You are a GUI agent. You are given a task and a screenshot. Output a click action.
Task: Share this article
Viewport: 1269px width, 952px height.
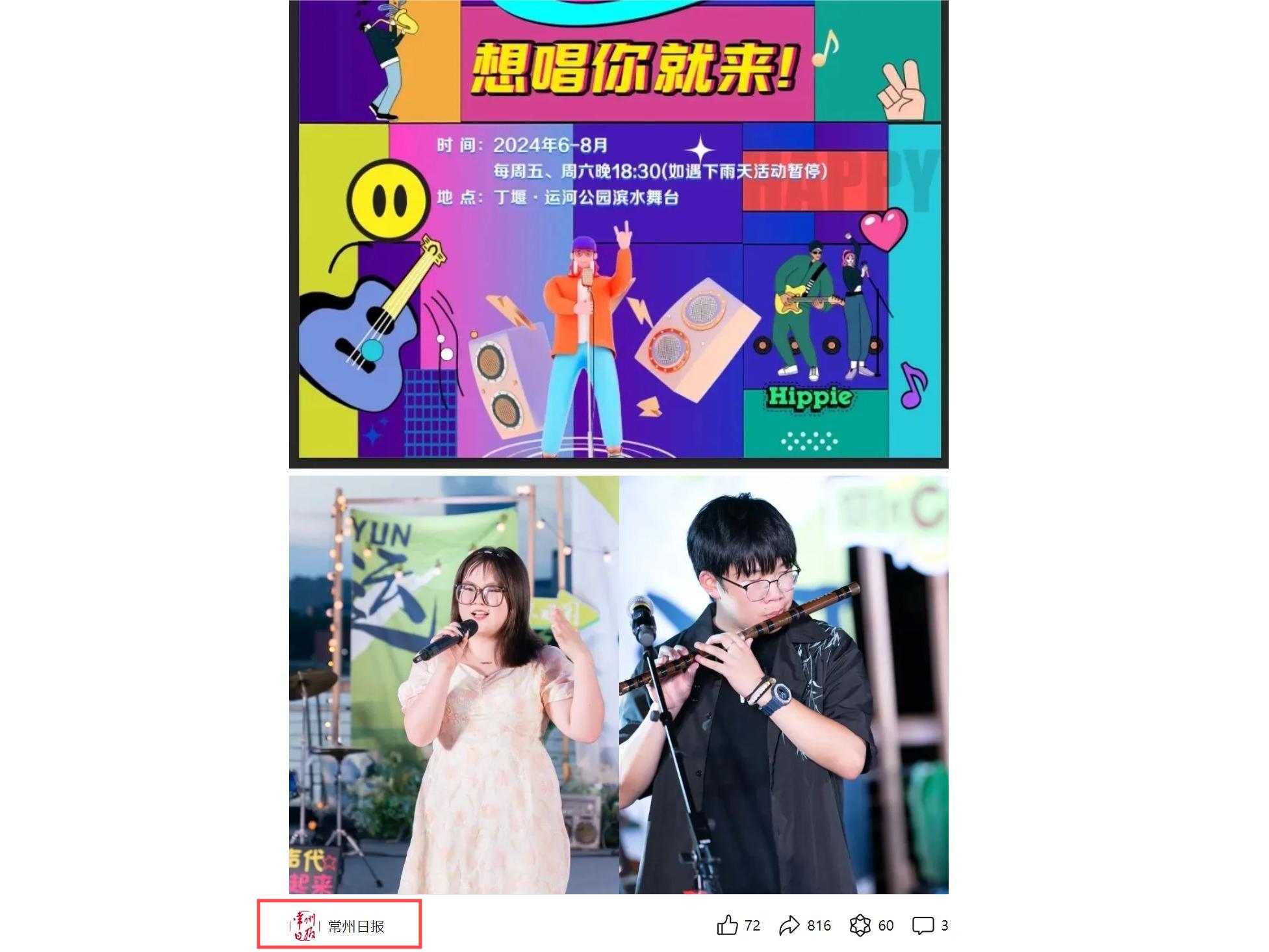(x=789, y=925)
